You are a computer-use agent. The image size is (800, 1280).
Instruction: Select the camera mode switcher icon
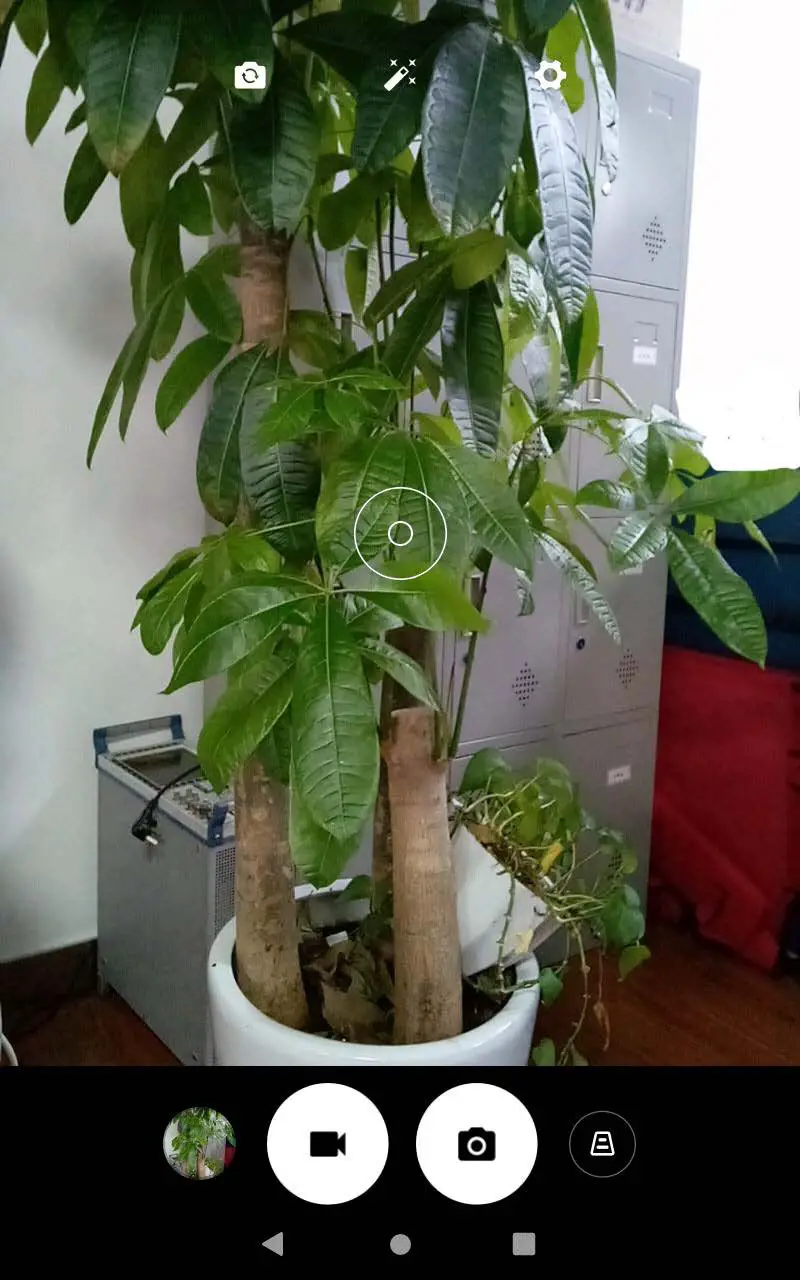(x=601, y=1143)
